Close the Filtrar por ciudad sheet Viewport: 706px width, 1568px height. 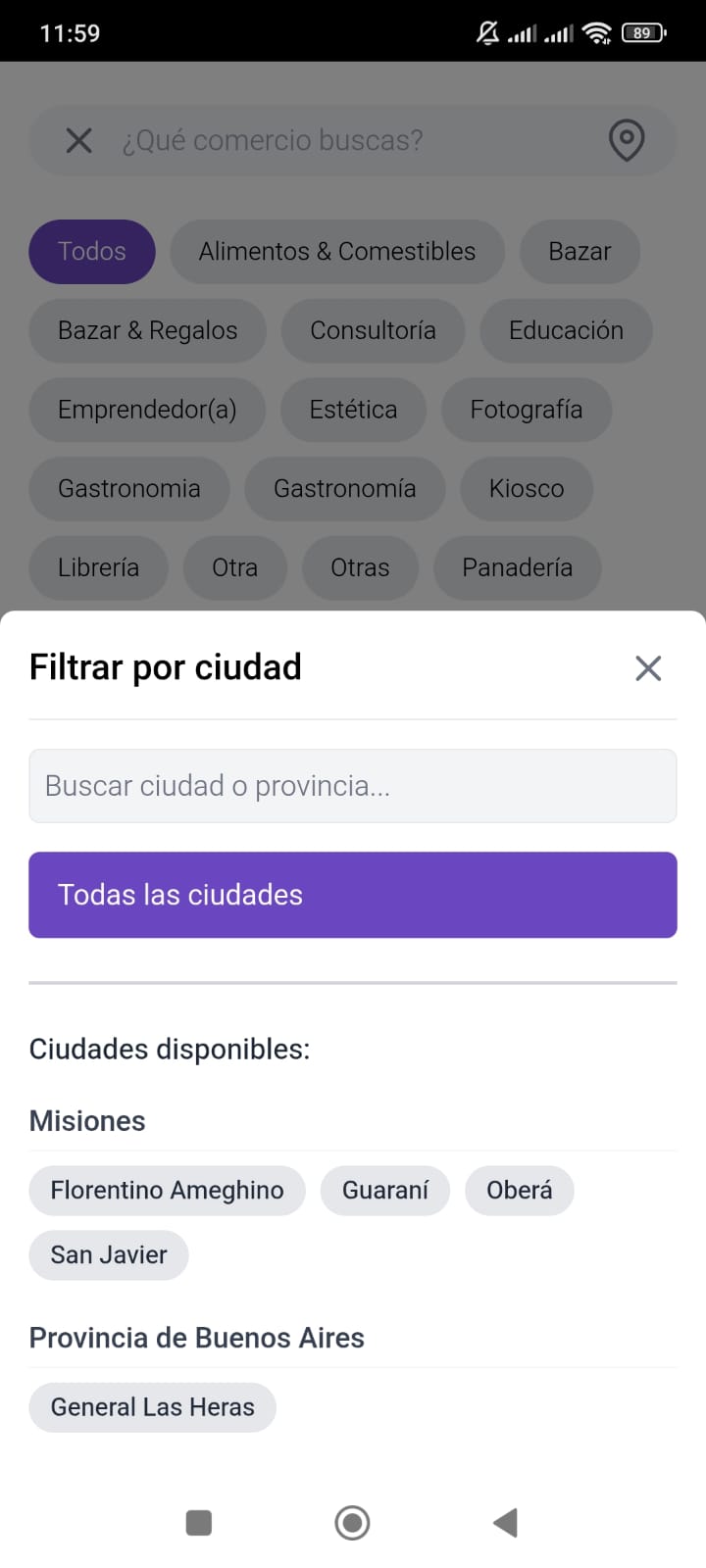tap(648, 668)
